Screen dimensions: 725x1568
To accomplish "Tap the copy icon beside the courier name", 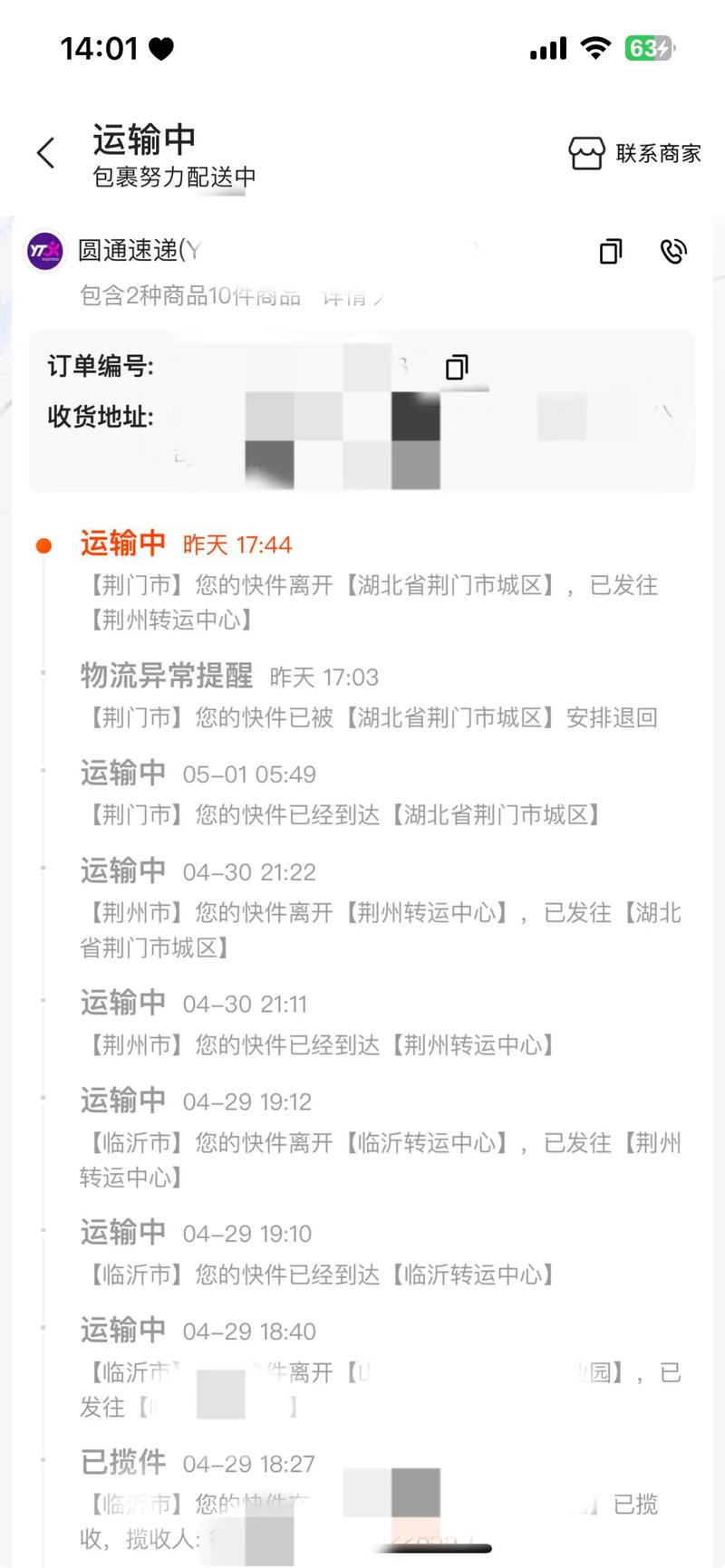I will pos(611,252).
